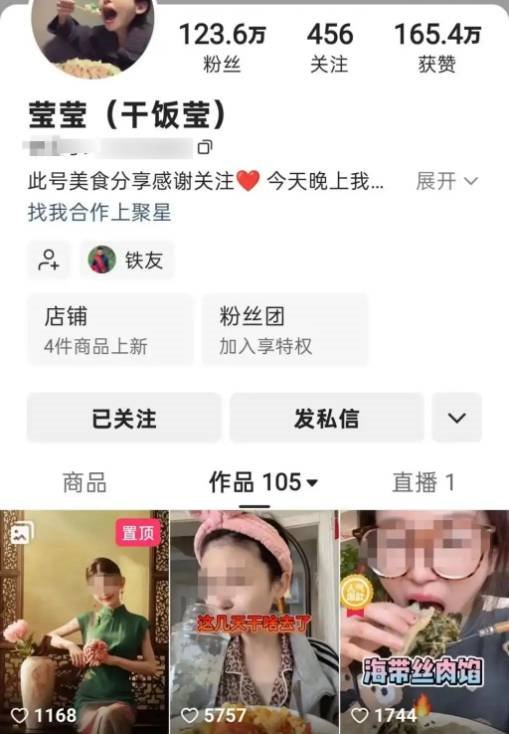Tap 已关注 to unfollow
This screenshot has height=734, width=509.
(x=124, y=418)
